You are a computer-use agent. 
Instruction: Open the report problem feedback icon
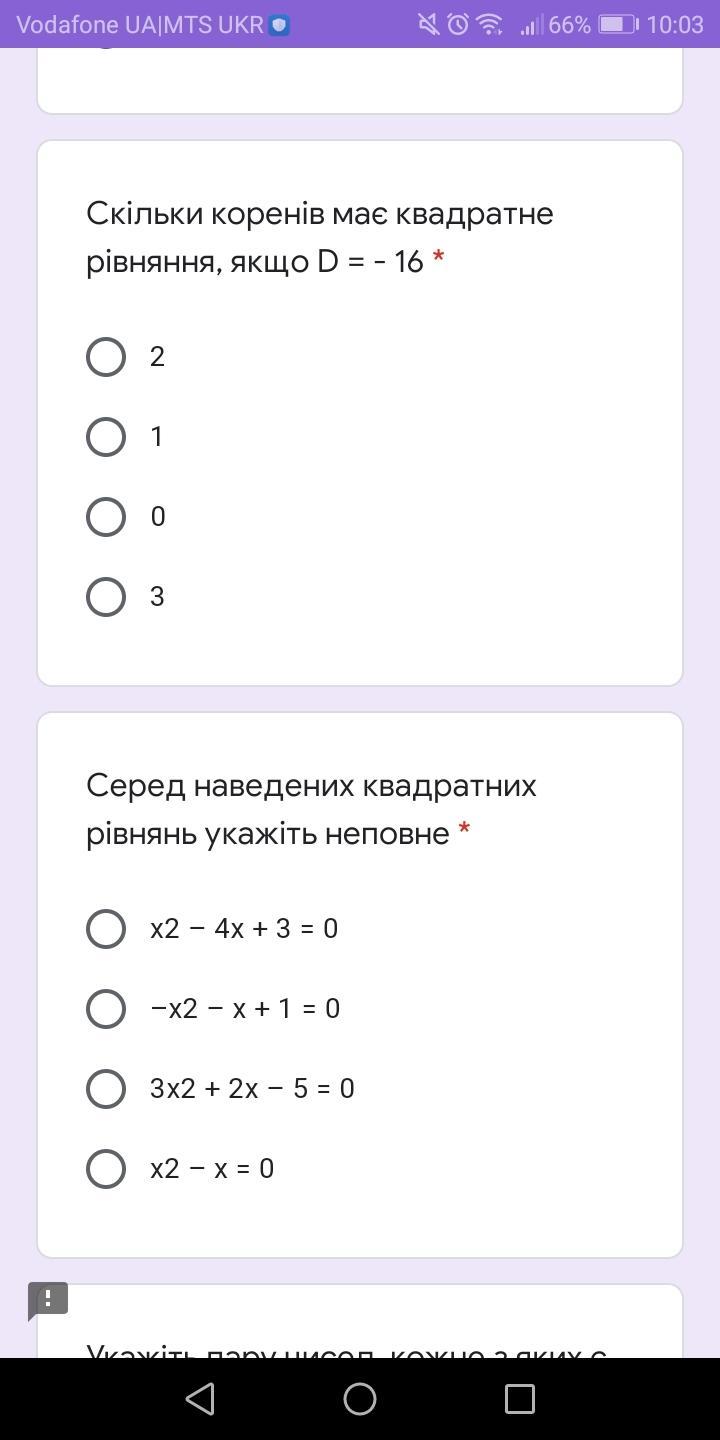(x=48, y=1300)
